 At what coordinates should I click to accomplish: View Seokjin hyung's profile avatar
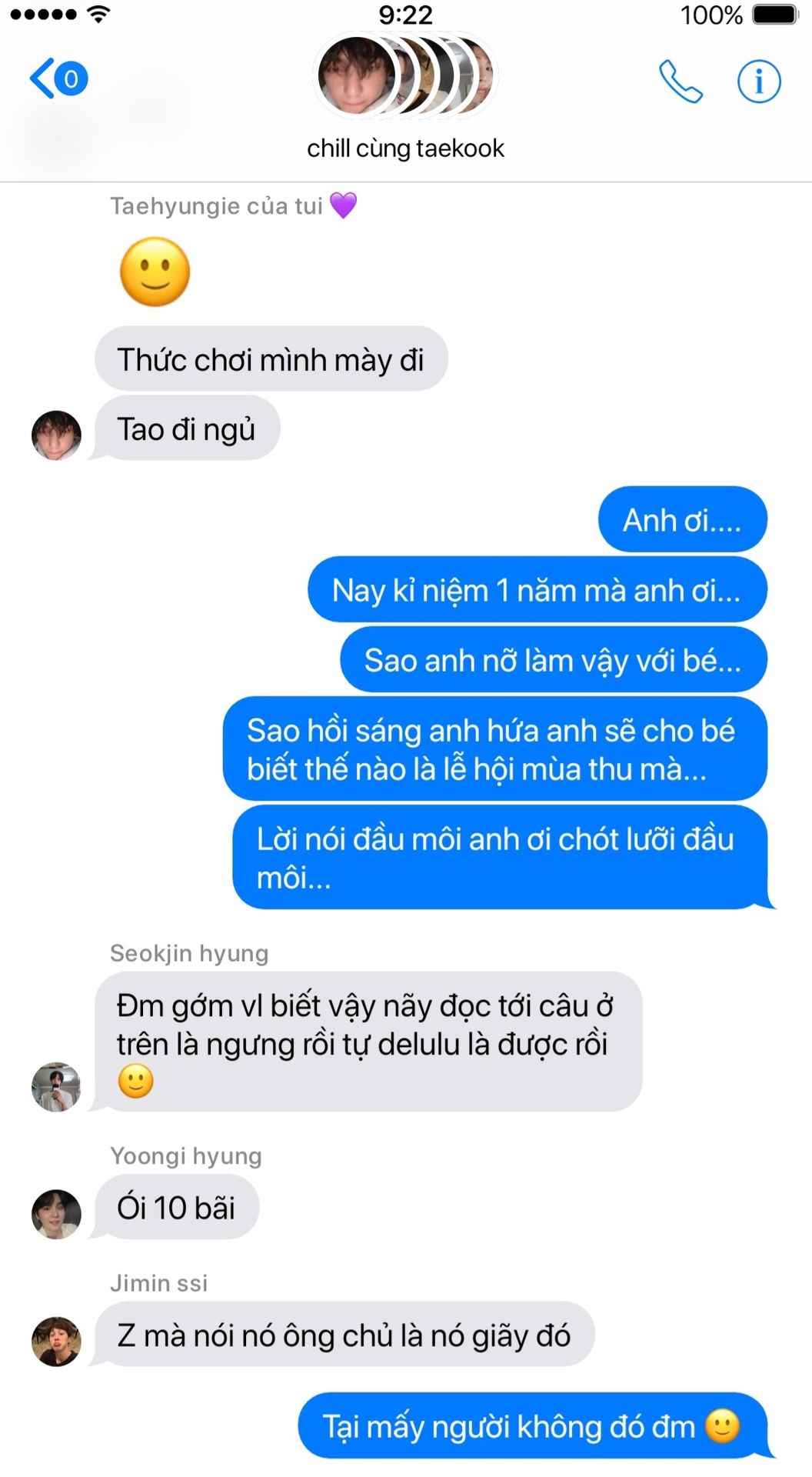pos(56,1087)
